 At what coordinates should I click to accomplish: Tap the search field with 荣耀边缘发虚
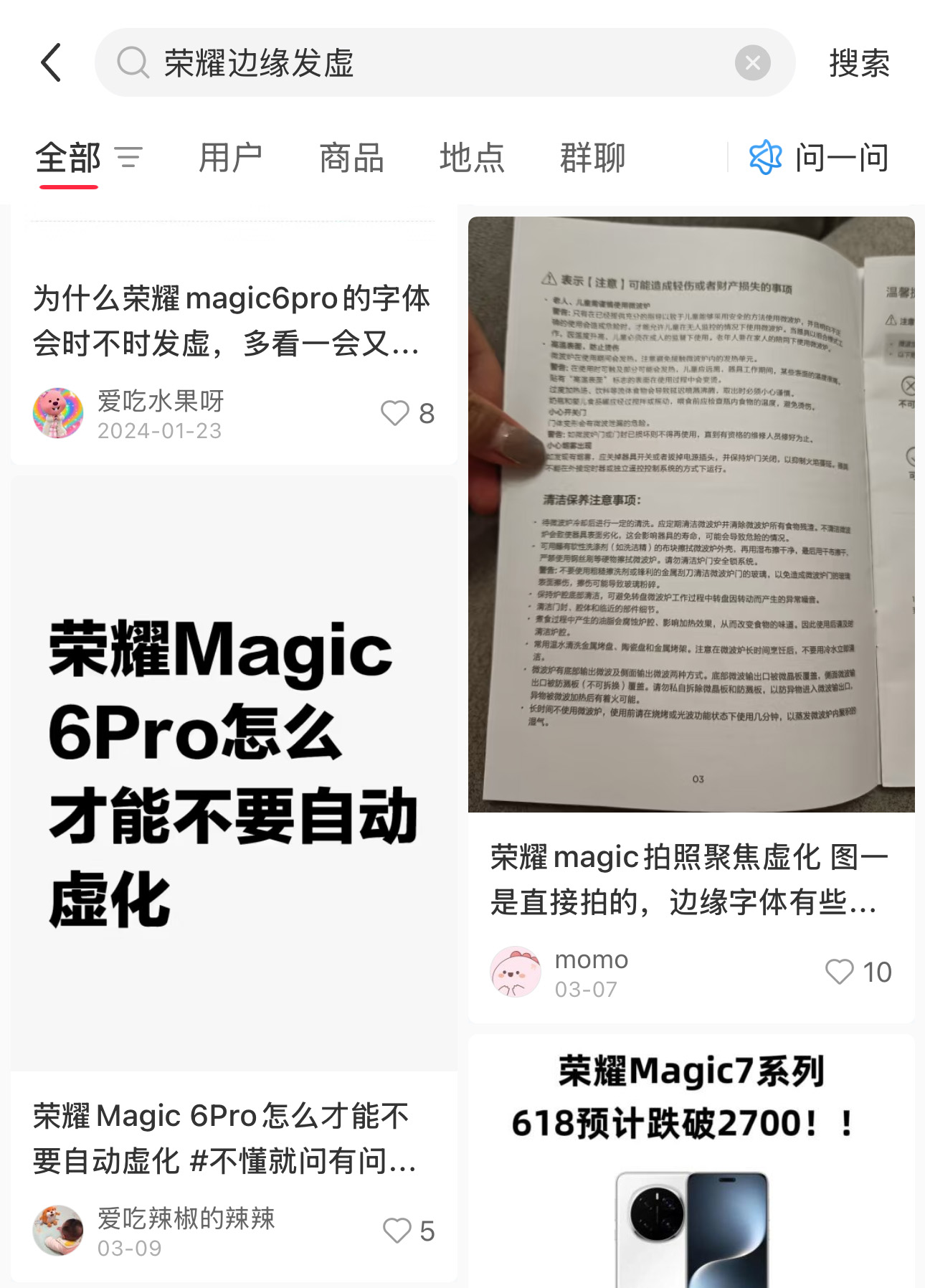pyautogui.click(x=430, y=63)
